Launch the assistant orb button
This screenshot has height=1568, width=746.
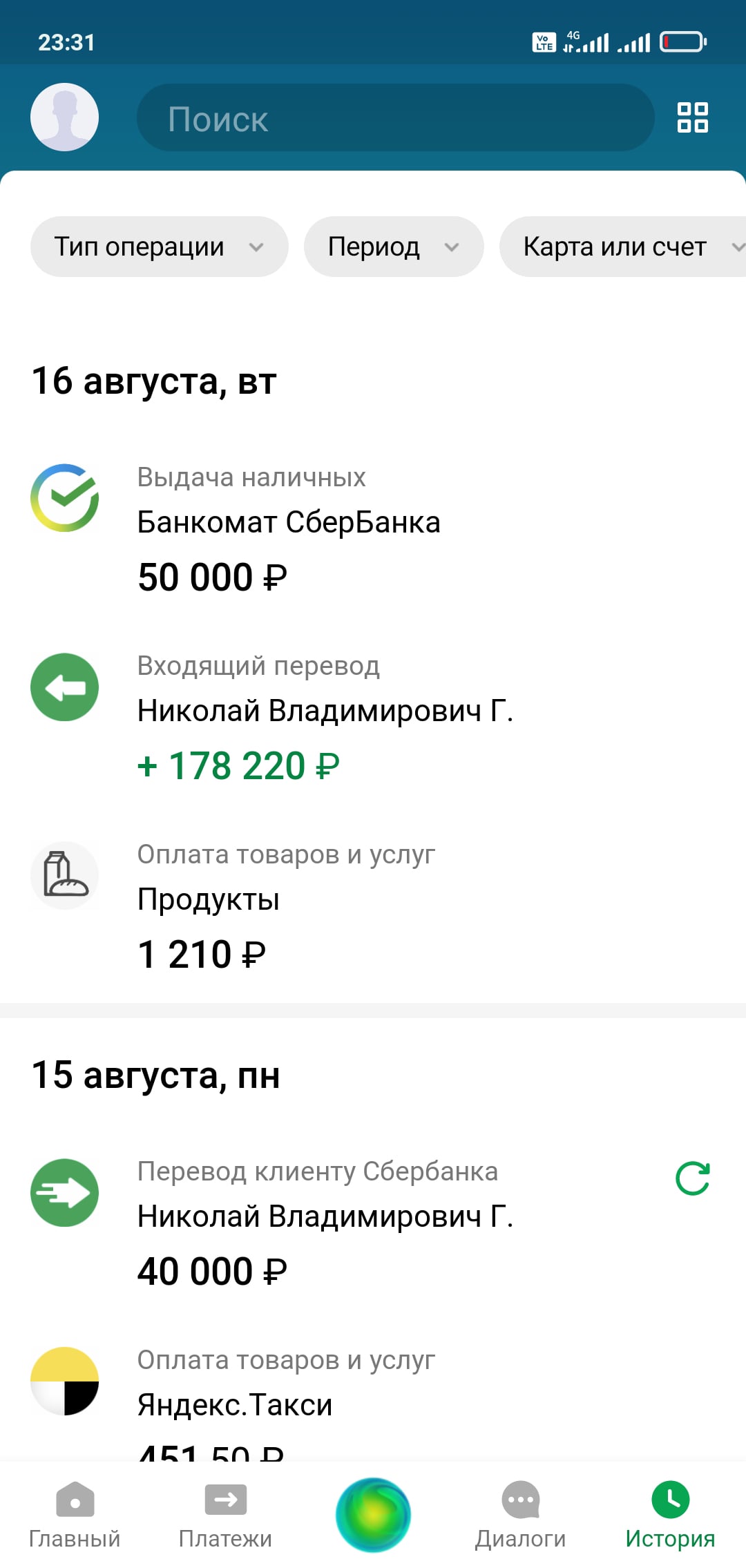coord(373,1515)
